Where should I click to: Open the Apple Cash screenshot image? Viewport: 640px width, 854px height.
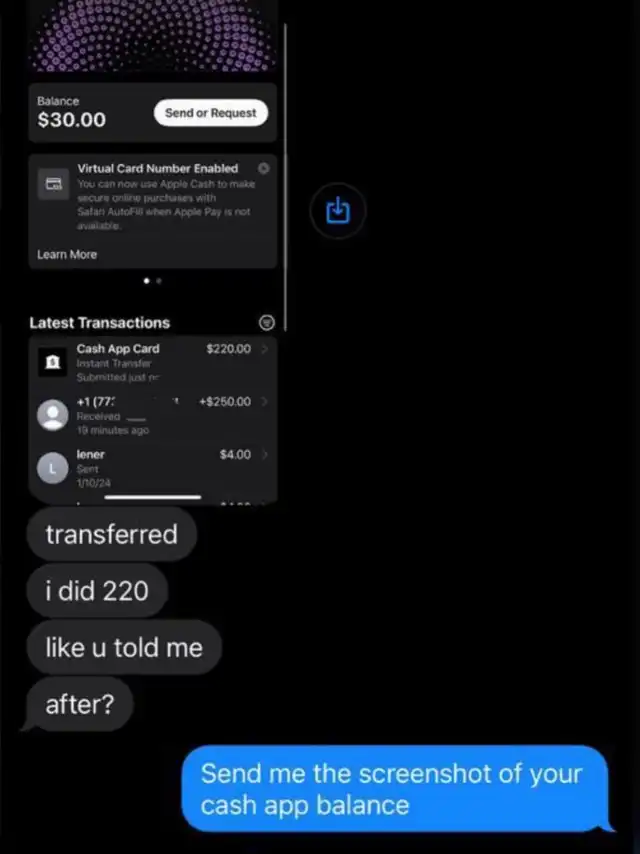[x=153, y=250]
